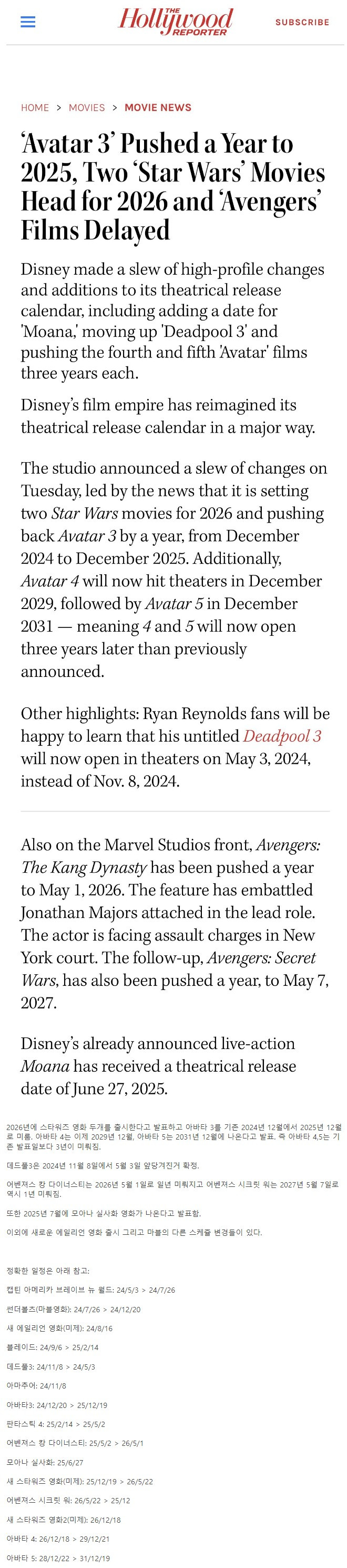Open the hamburger navigation menu
Viewport: 347px width, 1568px height.
(28, 22)
